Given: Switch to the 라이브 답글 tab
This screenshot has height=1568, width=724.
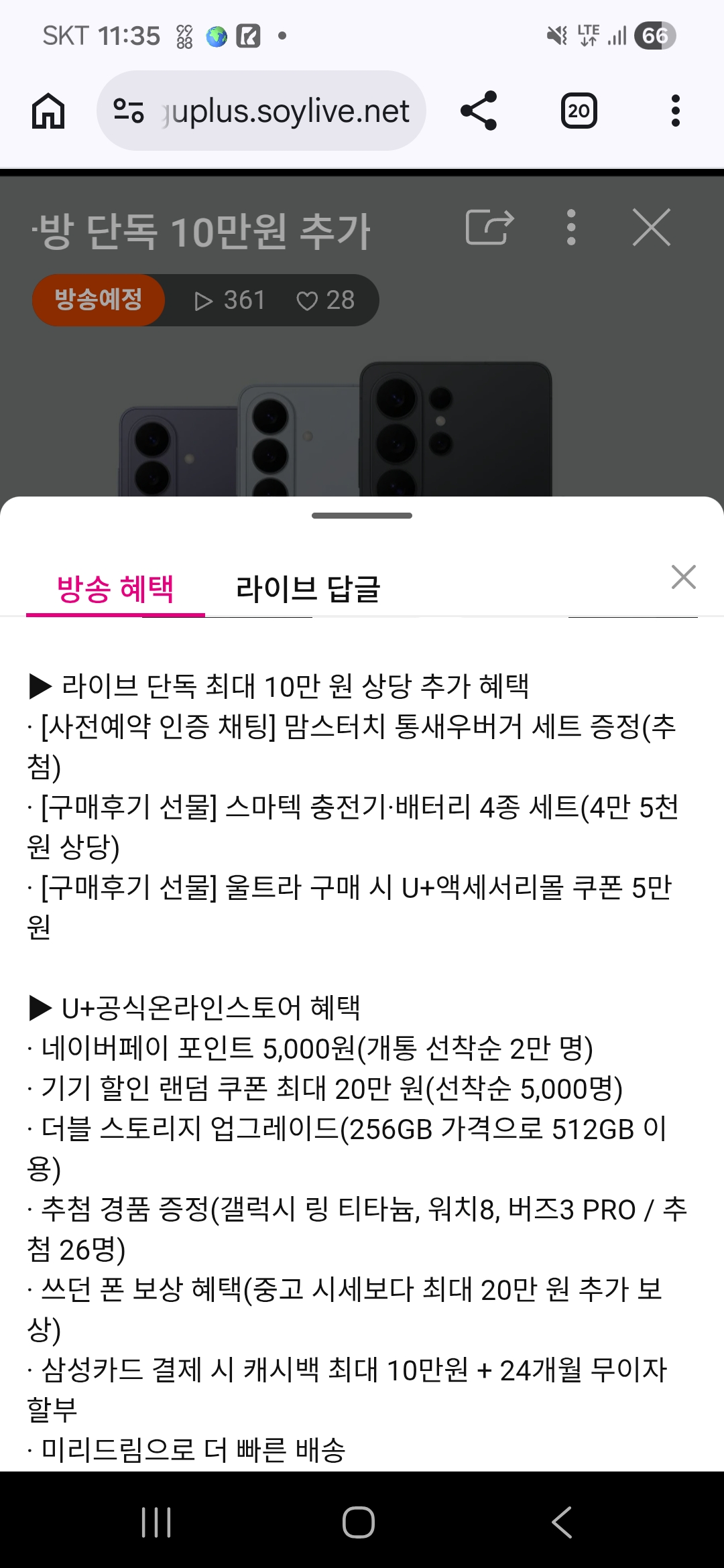Looking at the screenshot, I should (x=308, y=589).
